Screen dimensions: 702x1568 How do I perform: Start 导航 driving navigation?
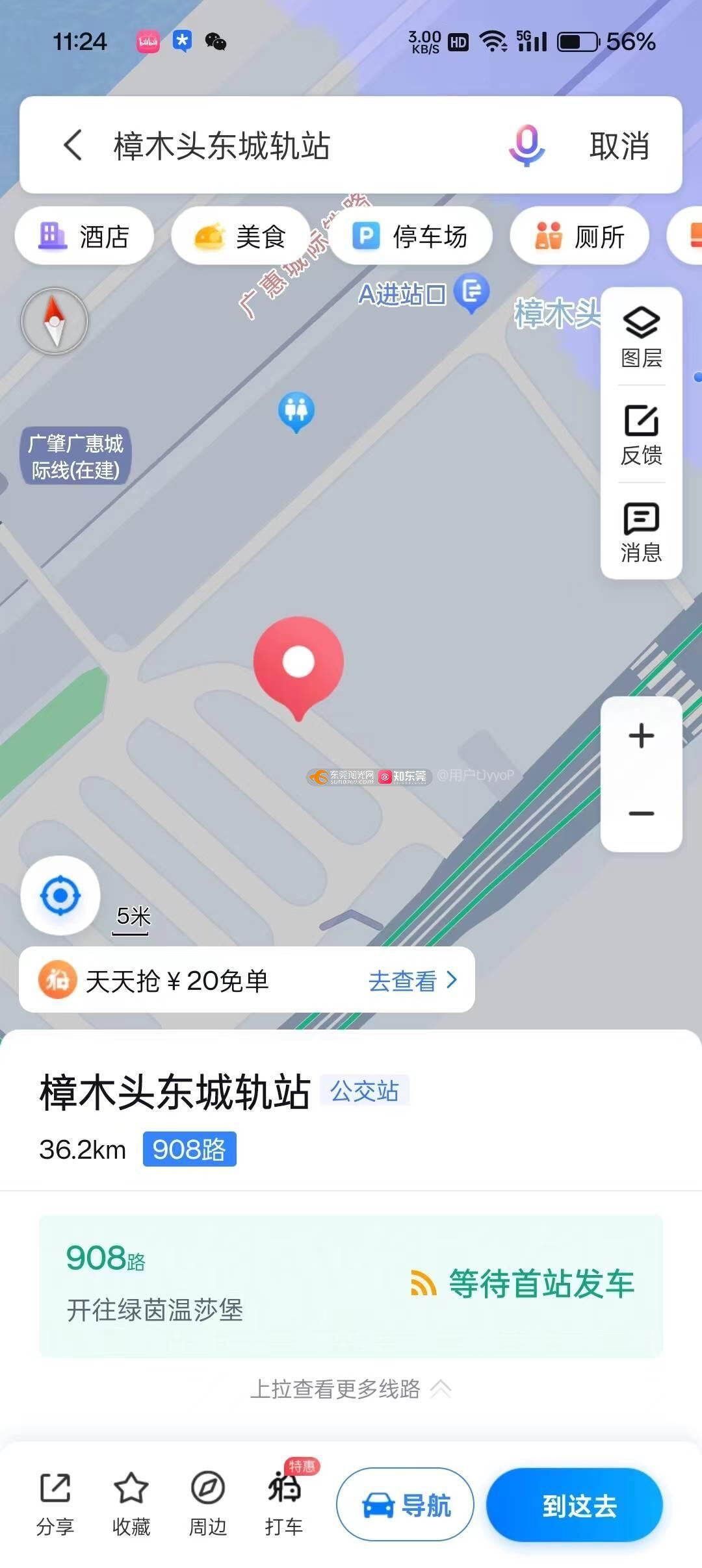(405, 1504)
